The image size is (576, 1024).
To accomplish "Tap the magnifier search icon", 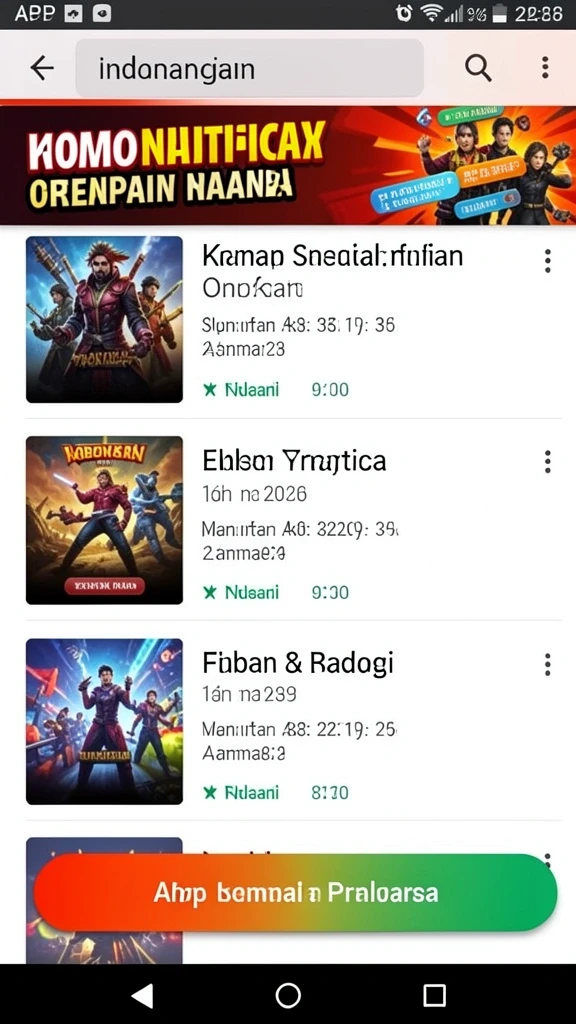I will click(478, 68).
